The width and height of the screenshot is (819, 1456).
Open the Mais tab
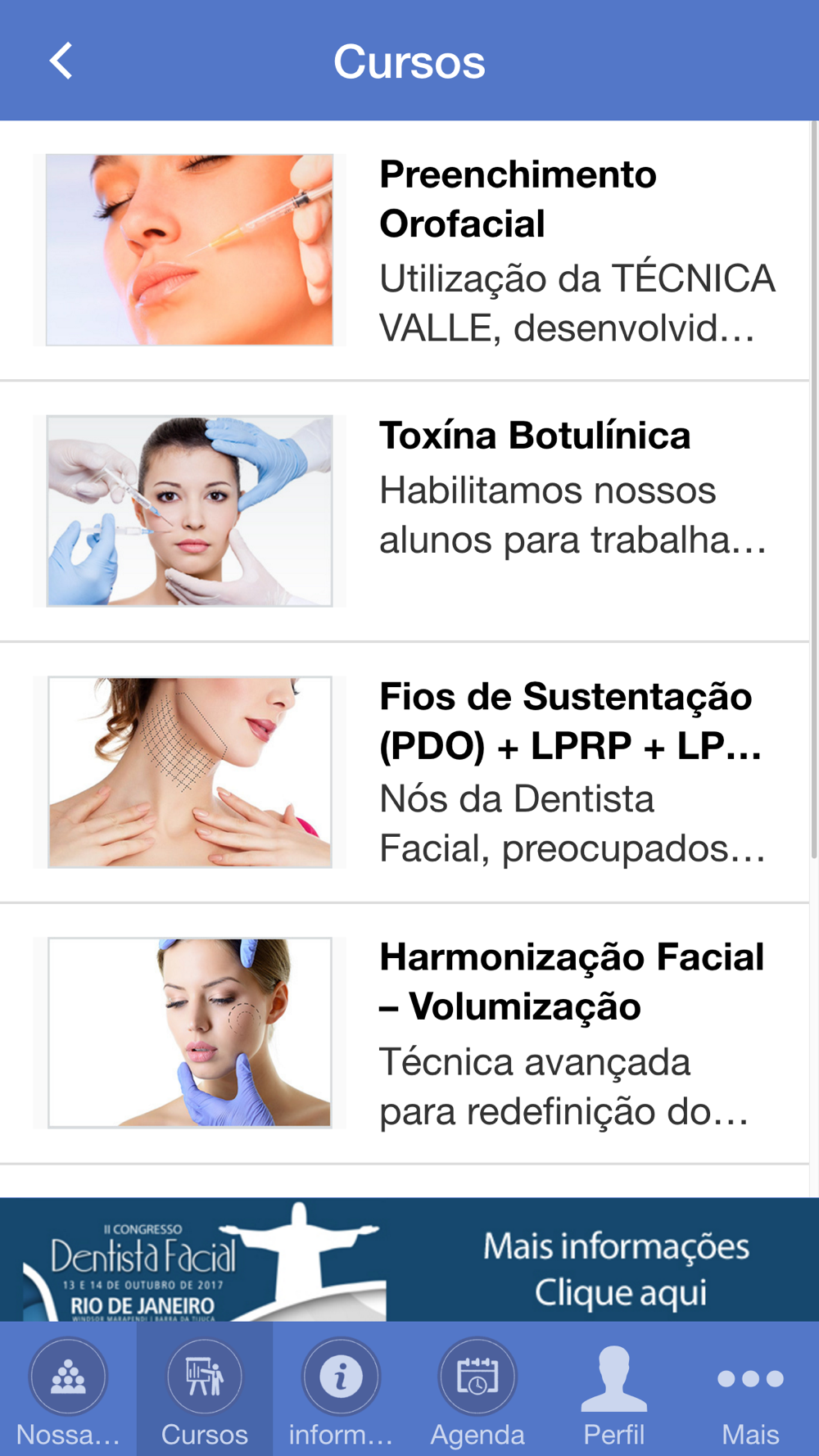pyautogui.click(x=750, y=1389)
